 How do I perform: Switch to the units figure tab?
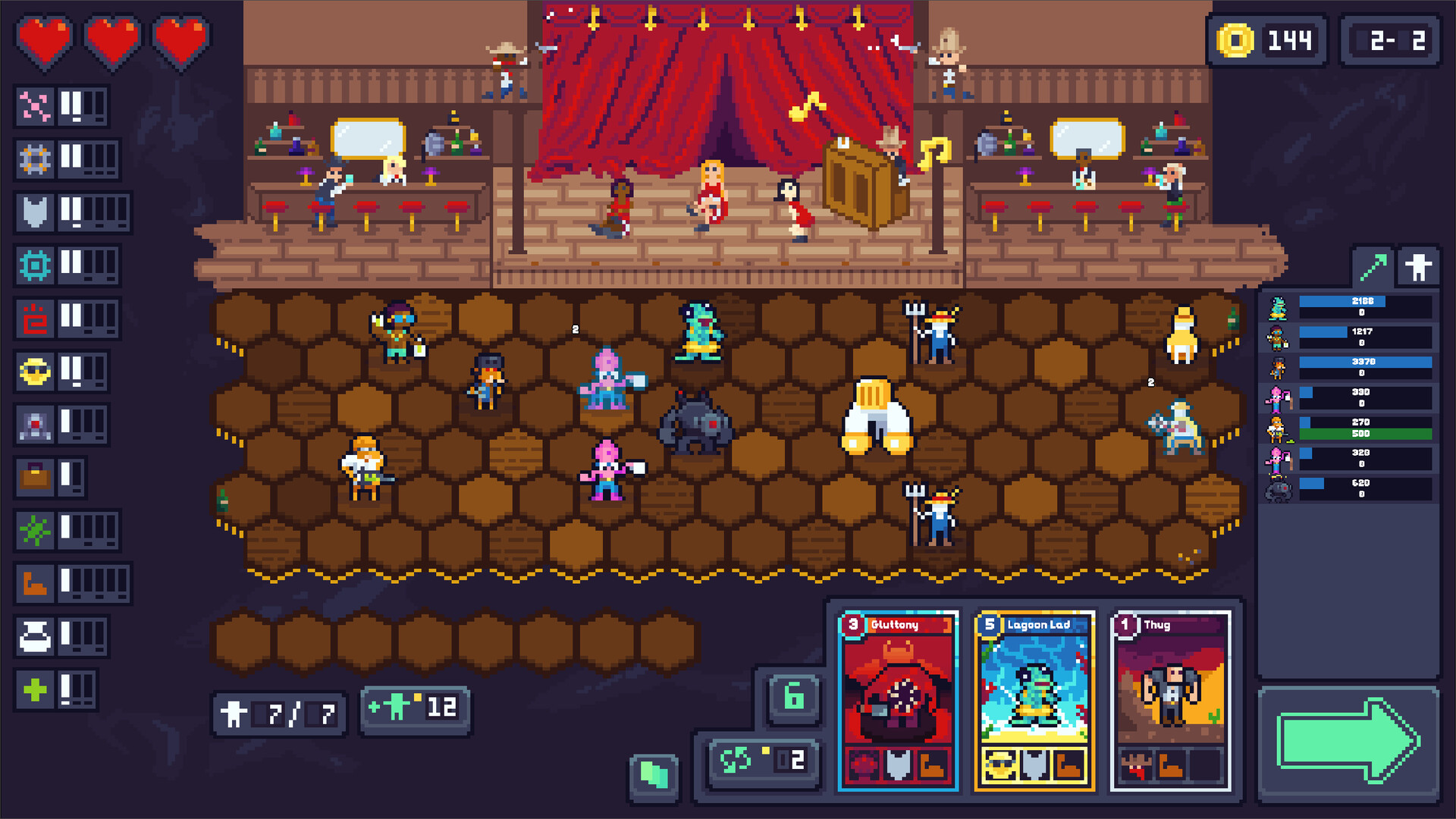click(1417, 267)
